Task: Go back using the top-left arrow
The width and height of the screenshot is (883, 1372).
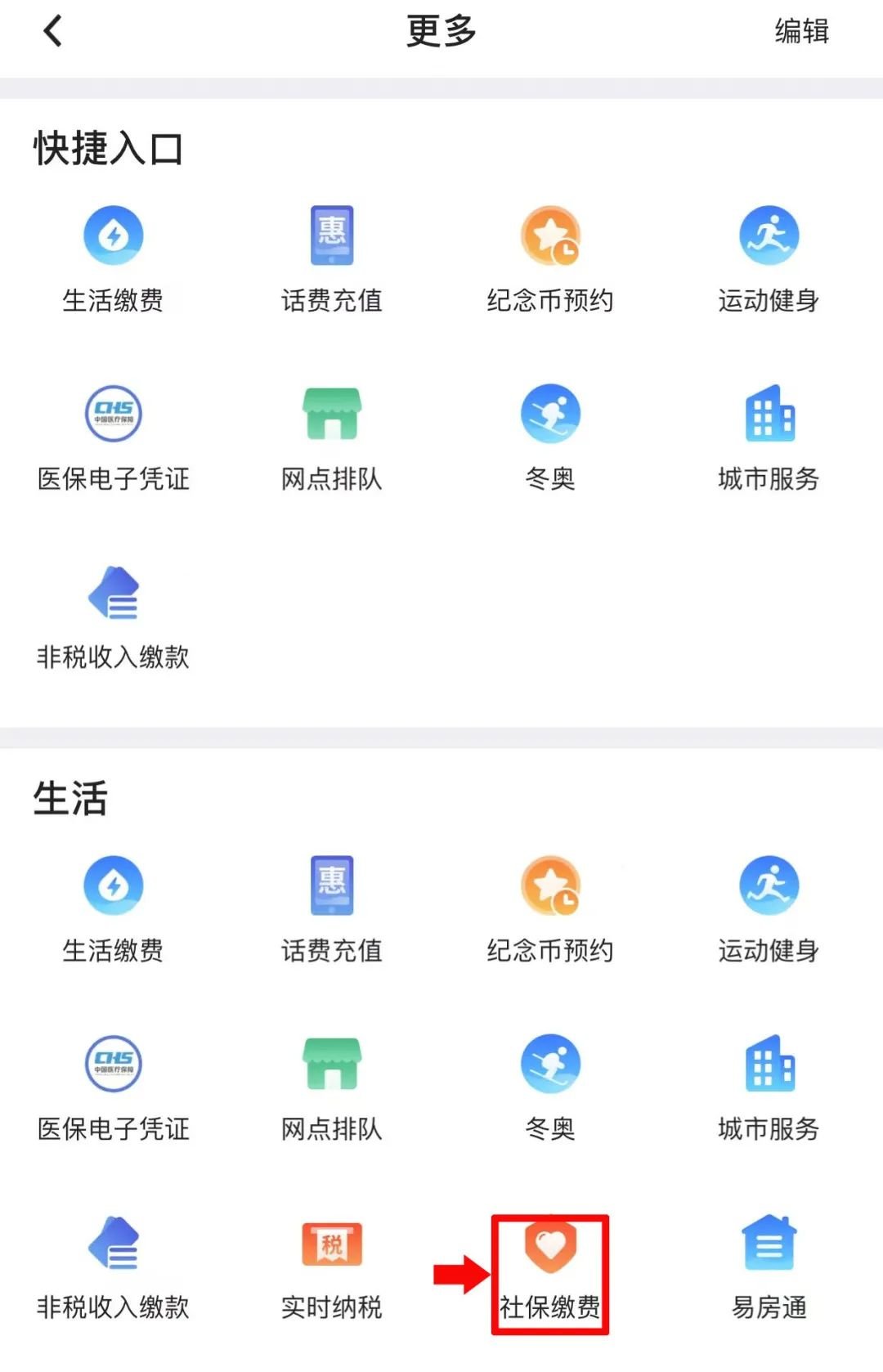Action: pyautogui.click(x=53, y=33)
